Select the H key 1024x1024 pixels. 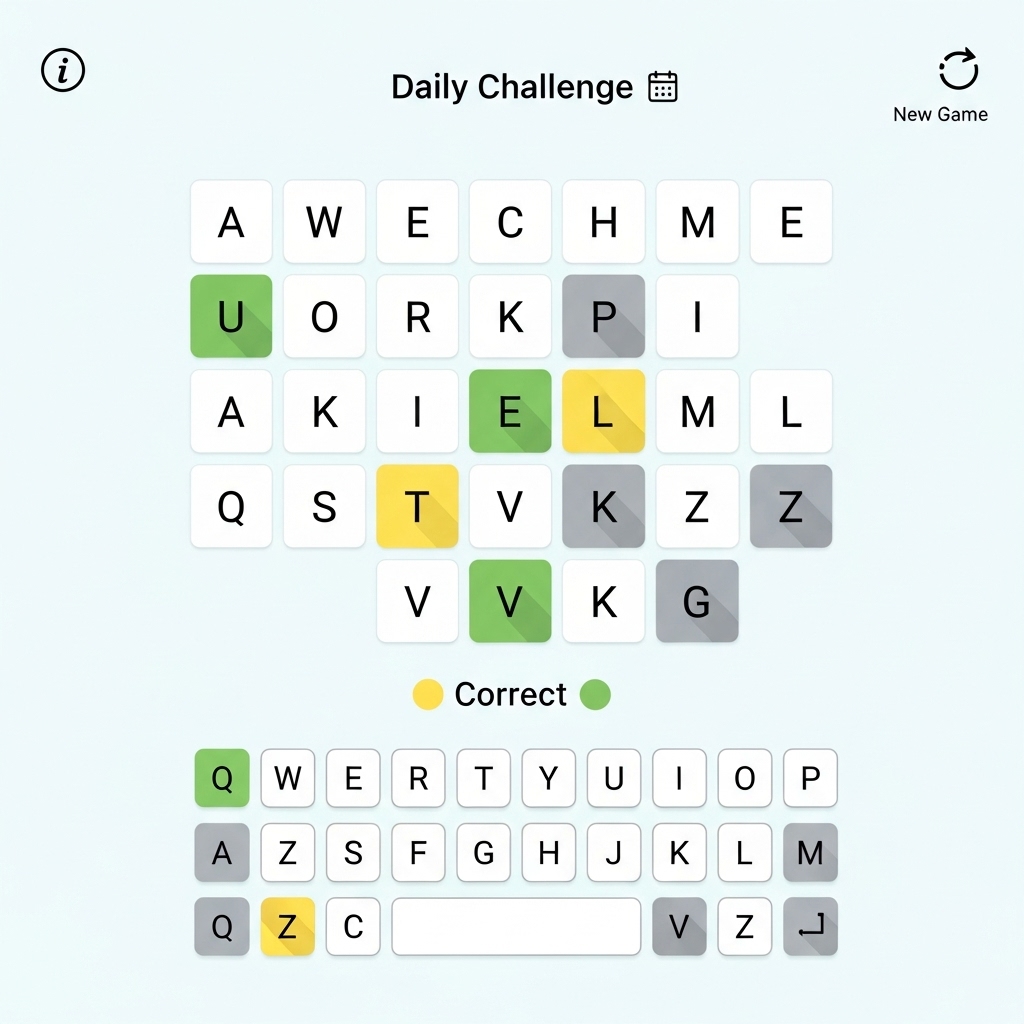click(549, 853)
